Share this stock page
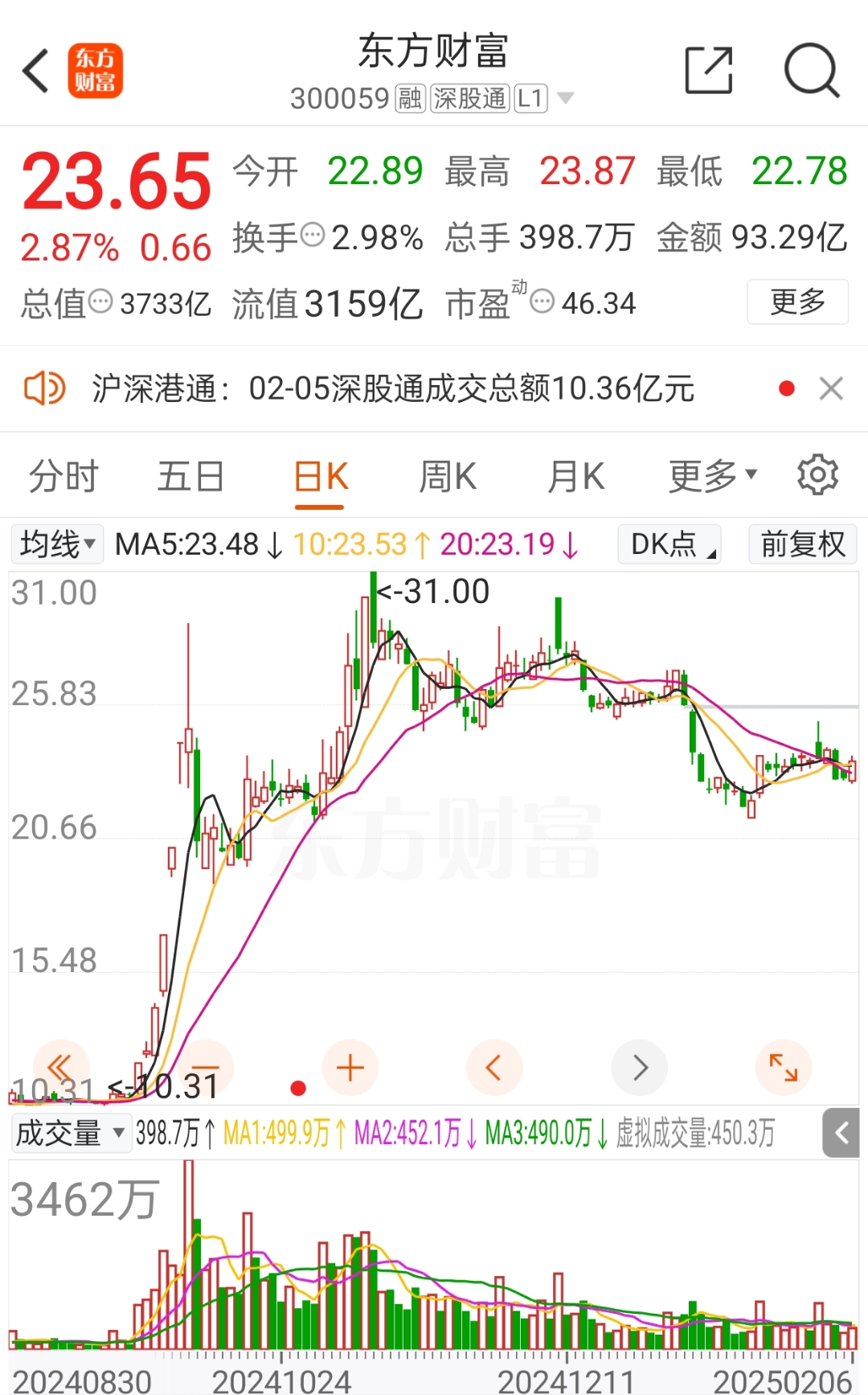This screenshot has height=1395, width=868. (x=708, y=71)
